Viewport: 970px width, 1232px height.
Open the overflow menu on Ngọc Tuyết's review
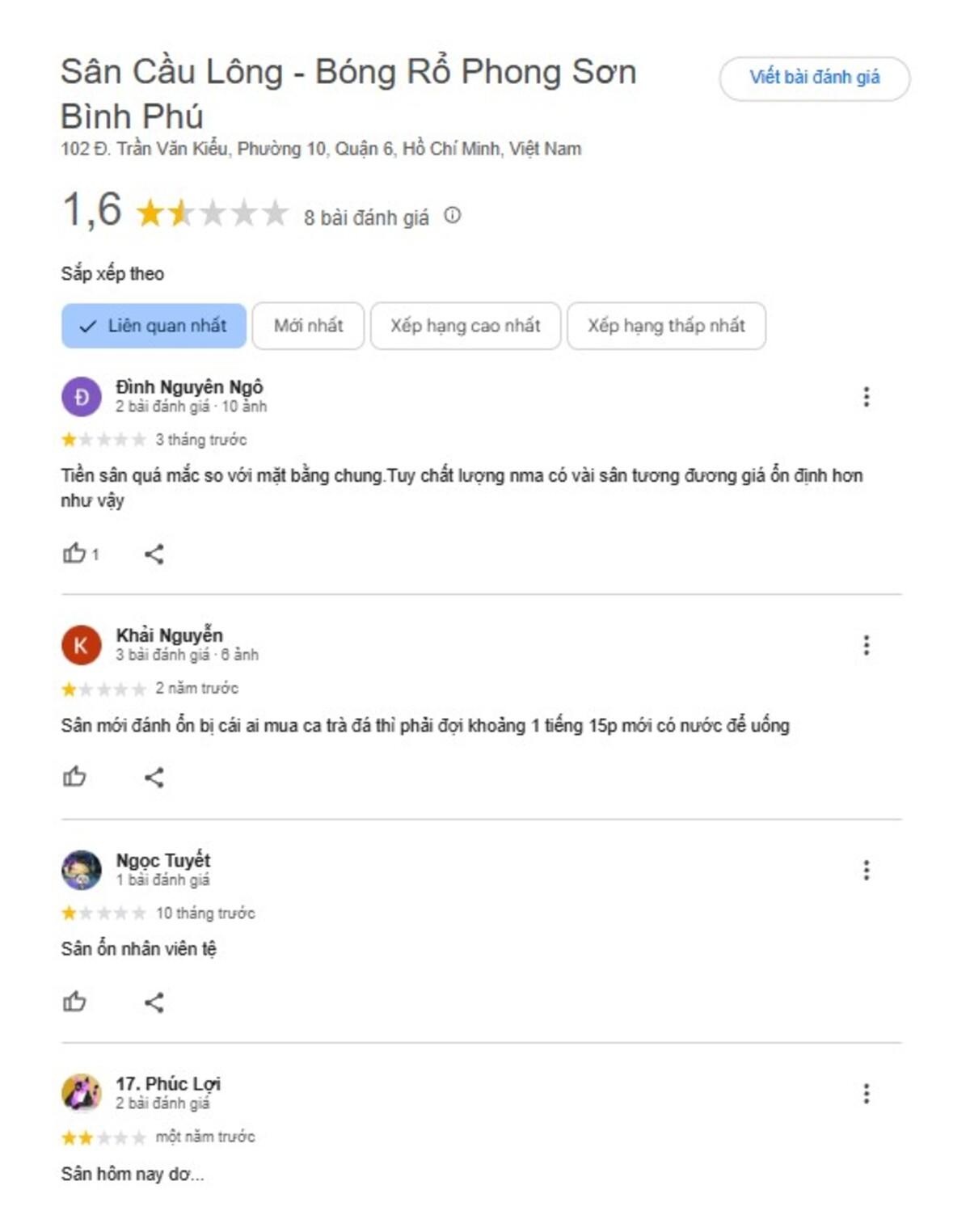[866, 870]
